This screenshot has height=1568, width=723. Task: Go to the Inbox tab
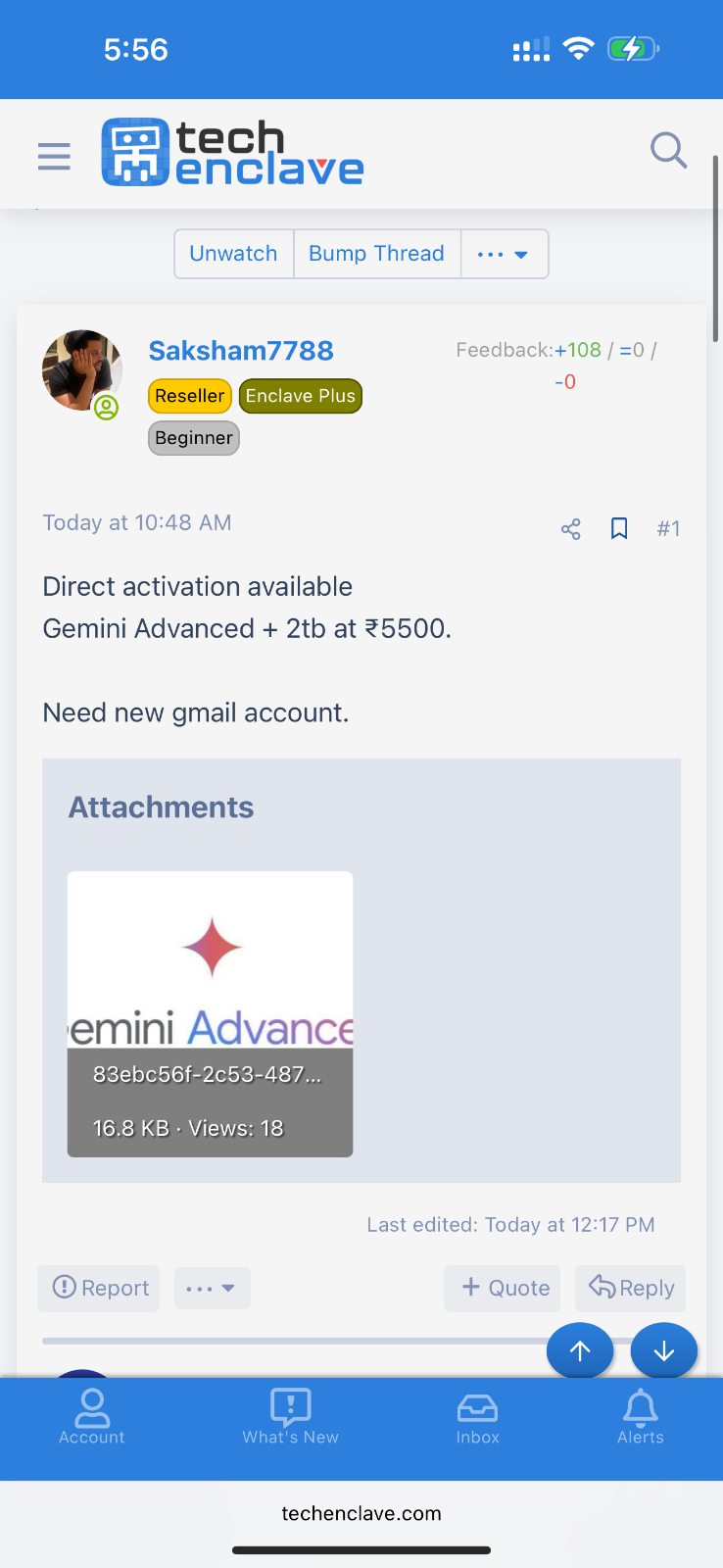pyautogui.click(x=478, y=1417)
